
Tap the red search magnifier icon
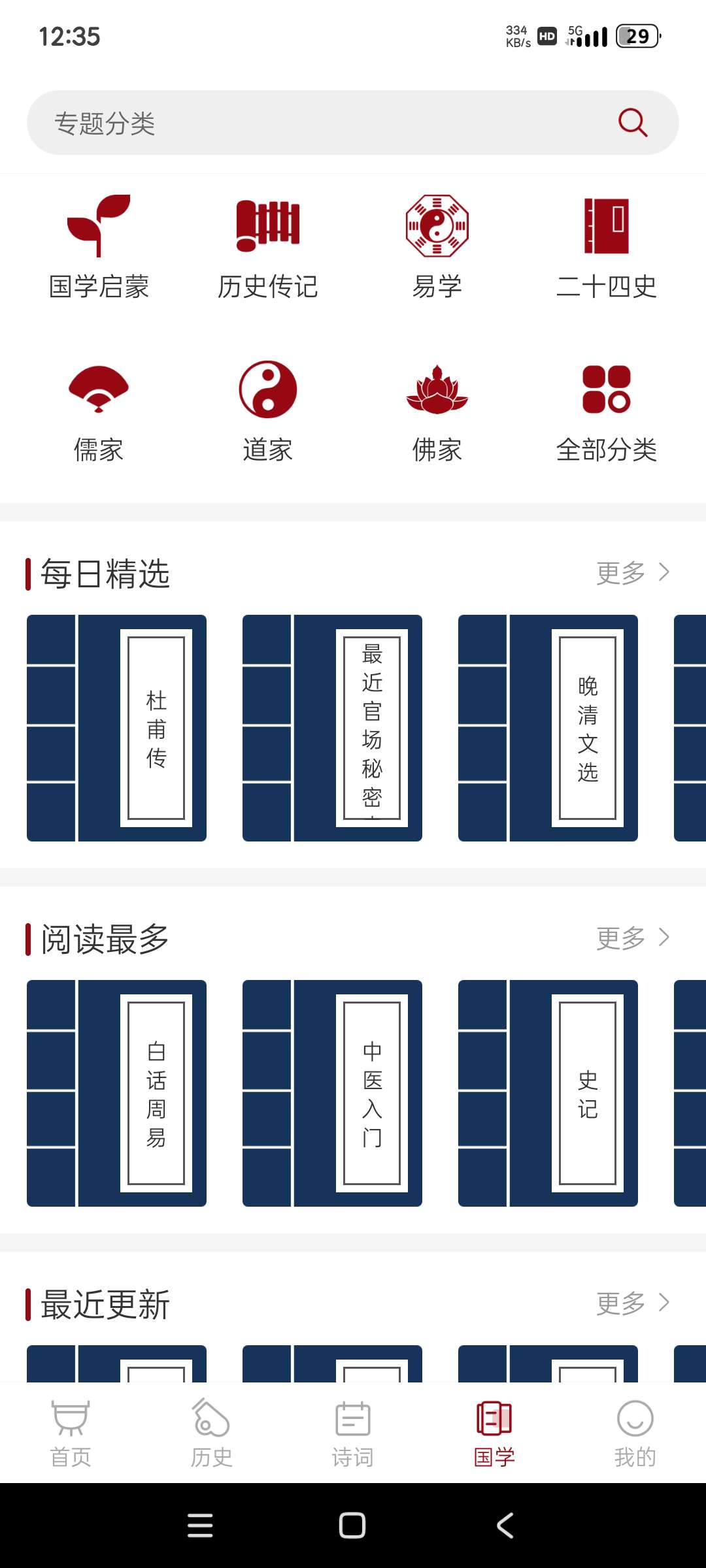pos(633,123)
